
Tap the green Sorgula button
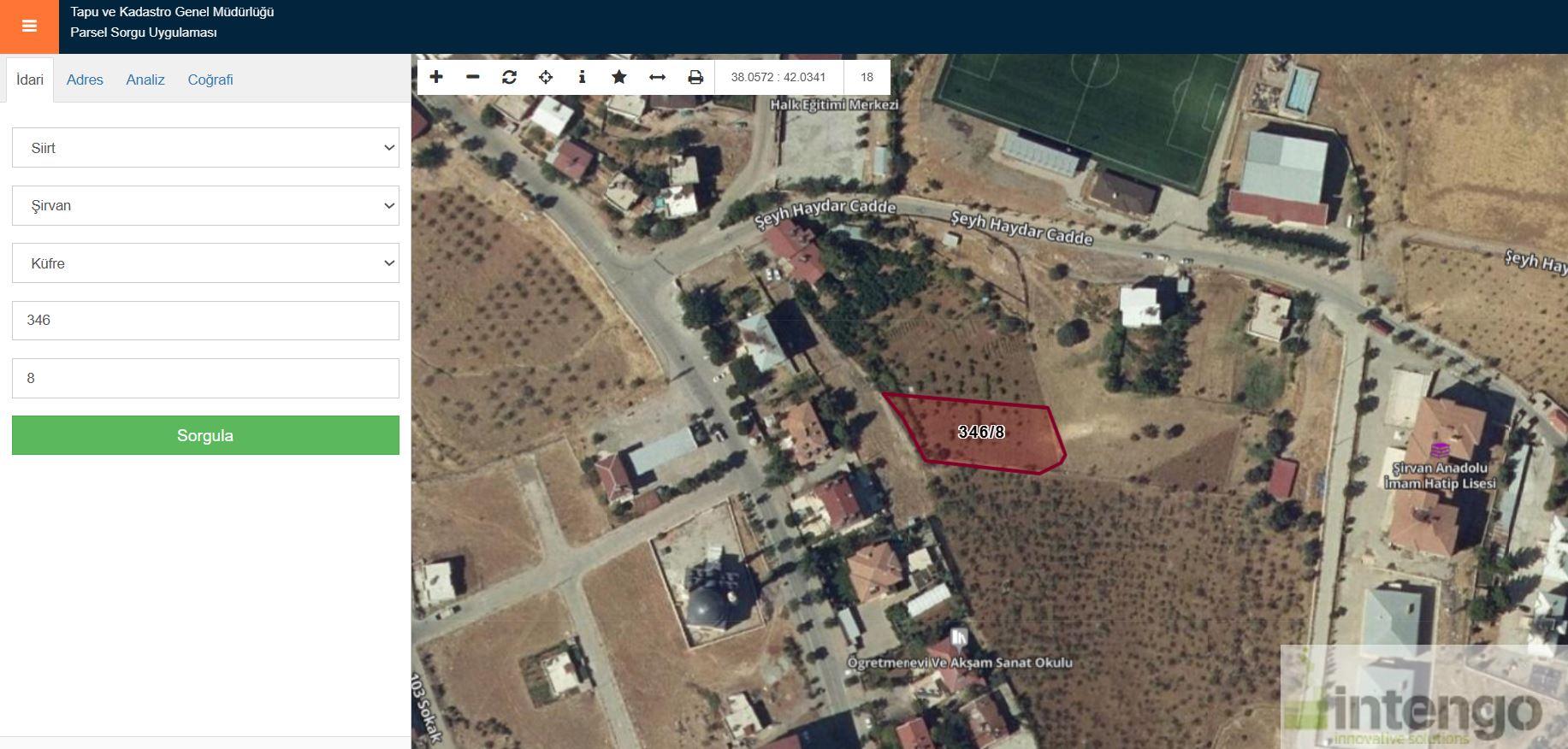[205, 435]
